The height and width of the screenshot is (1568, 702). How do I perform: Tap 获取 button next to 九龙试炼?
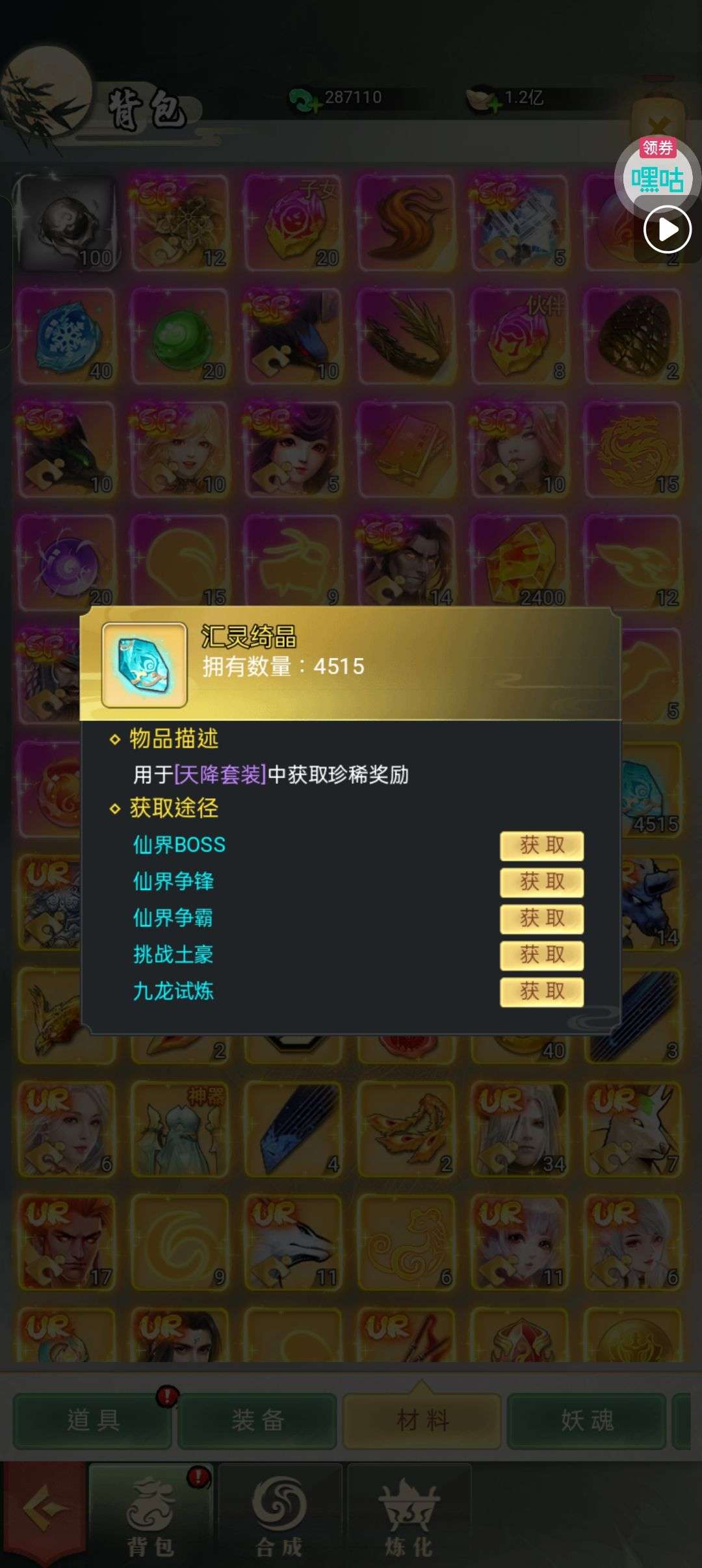[x=541, y=991]
